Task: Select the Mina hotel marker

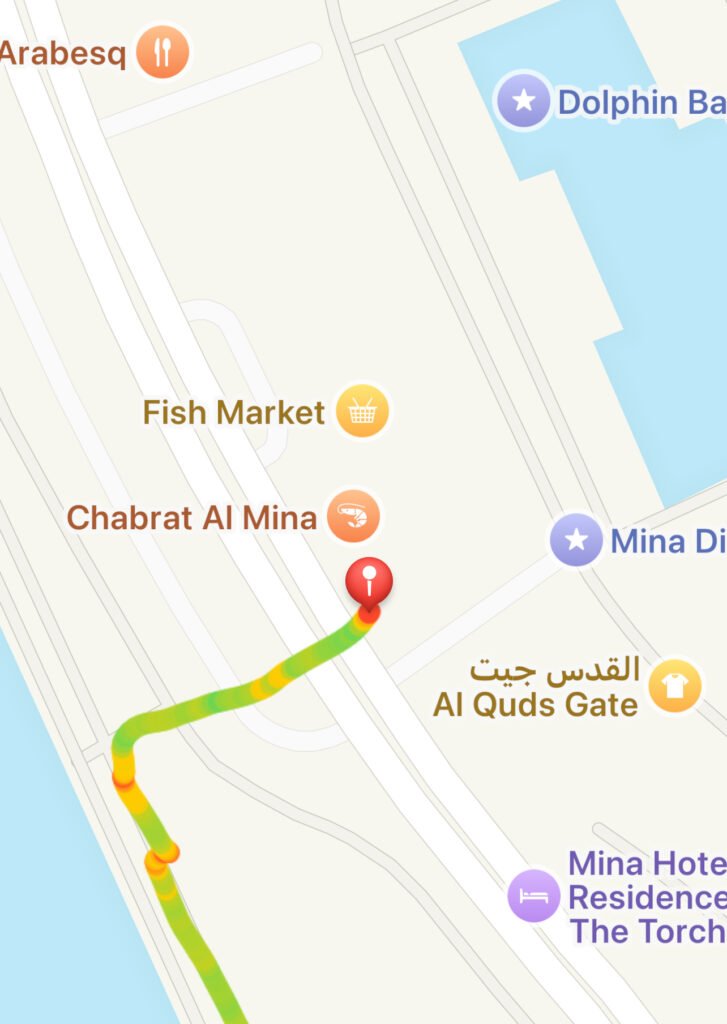Action: tap(533, 893)
